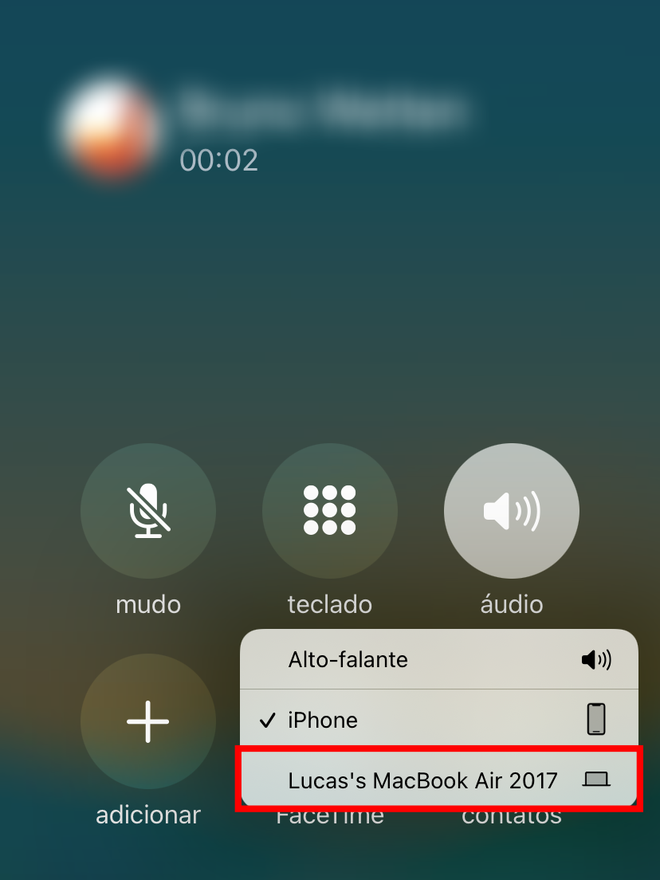Screen dimensions: 660x880
Task: Add another call with adicionar
Action: click(148, 721)
